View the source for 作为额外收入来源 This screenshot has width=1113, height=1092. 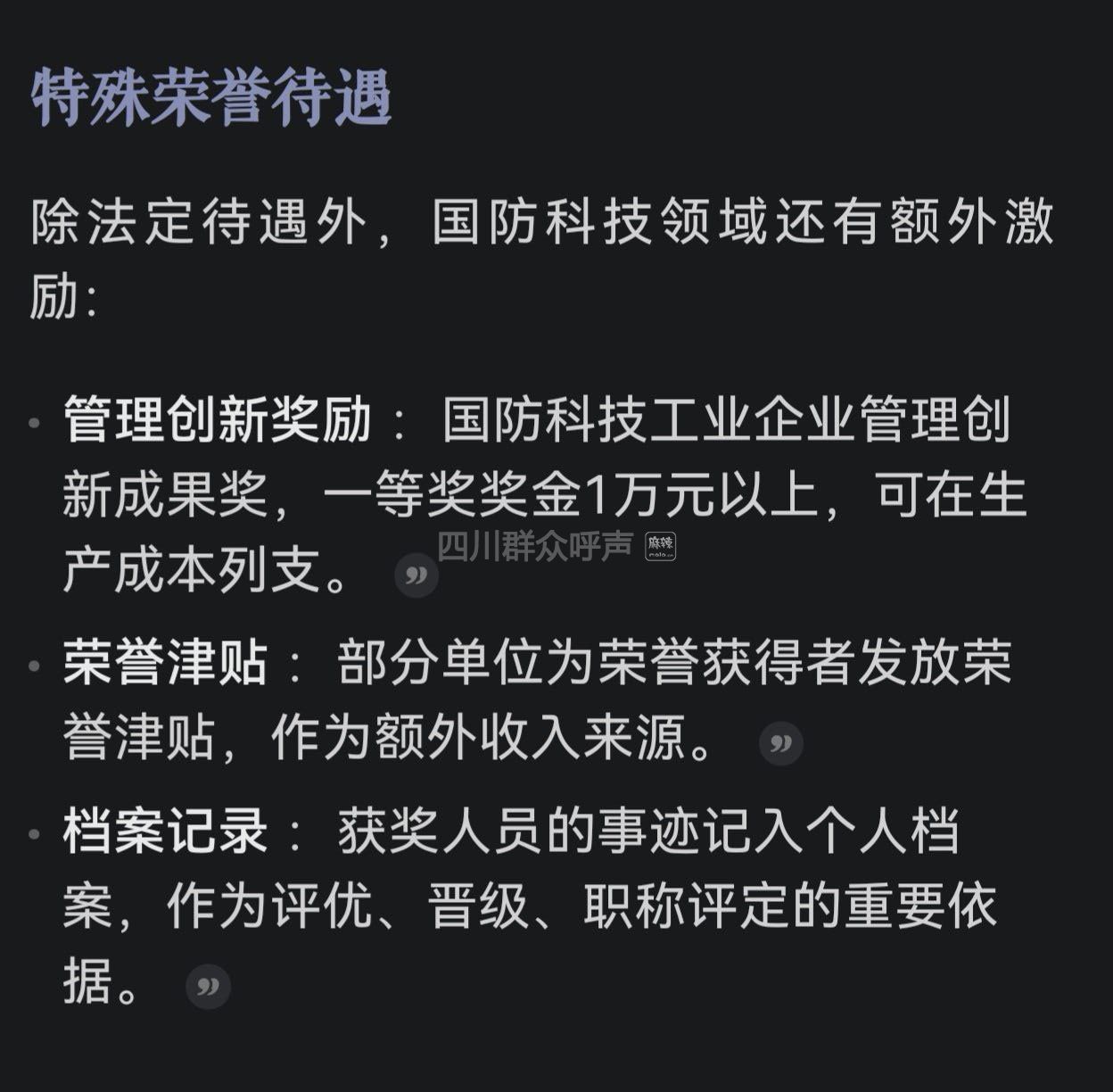[x=780, y=744]
